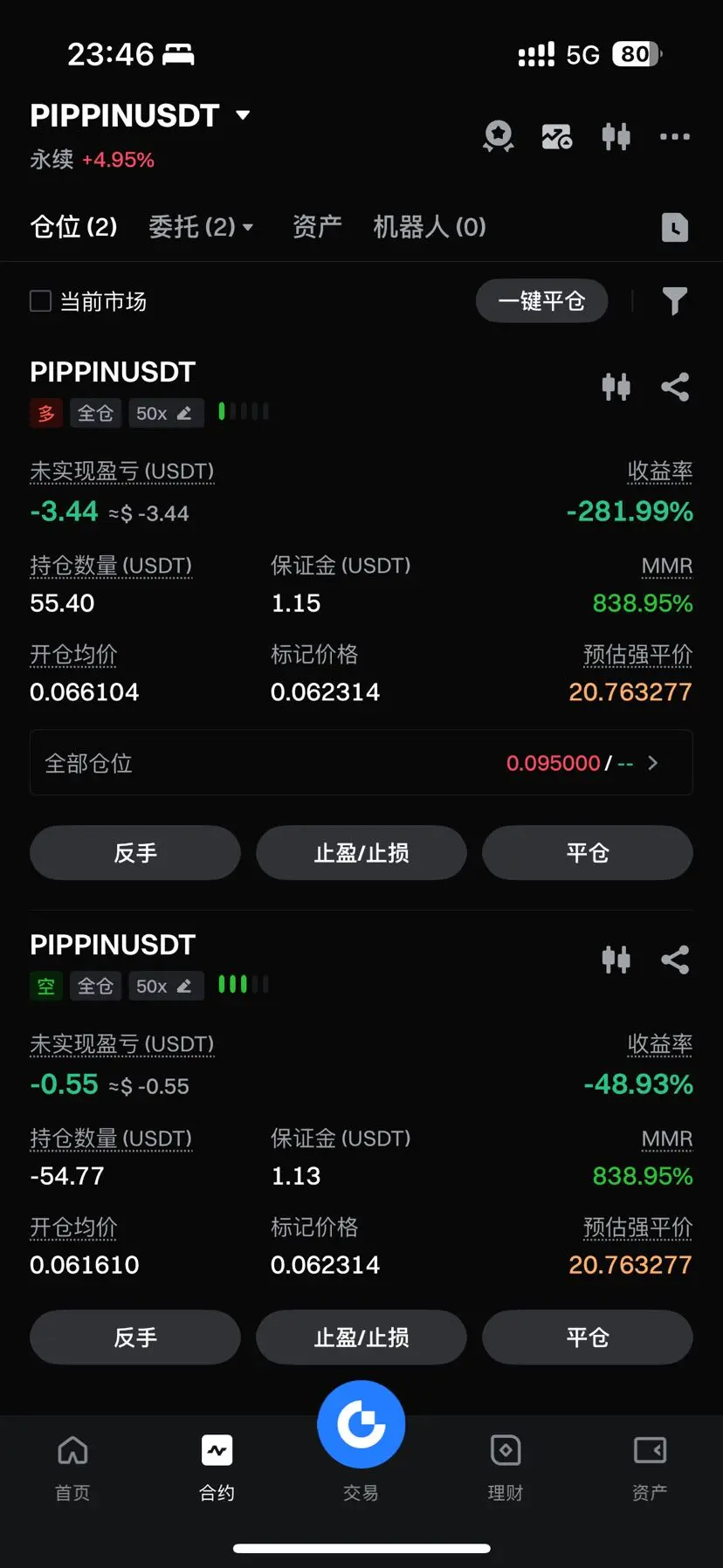This screenshot has height=1568, width=723.
Task: Tap 反手 on the long position
Action: pos(135,853)
